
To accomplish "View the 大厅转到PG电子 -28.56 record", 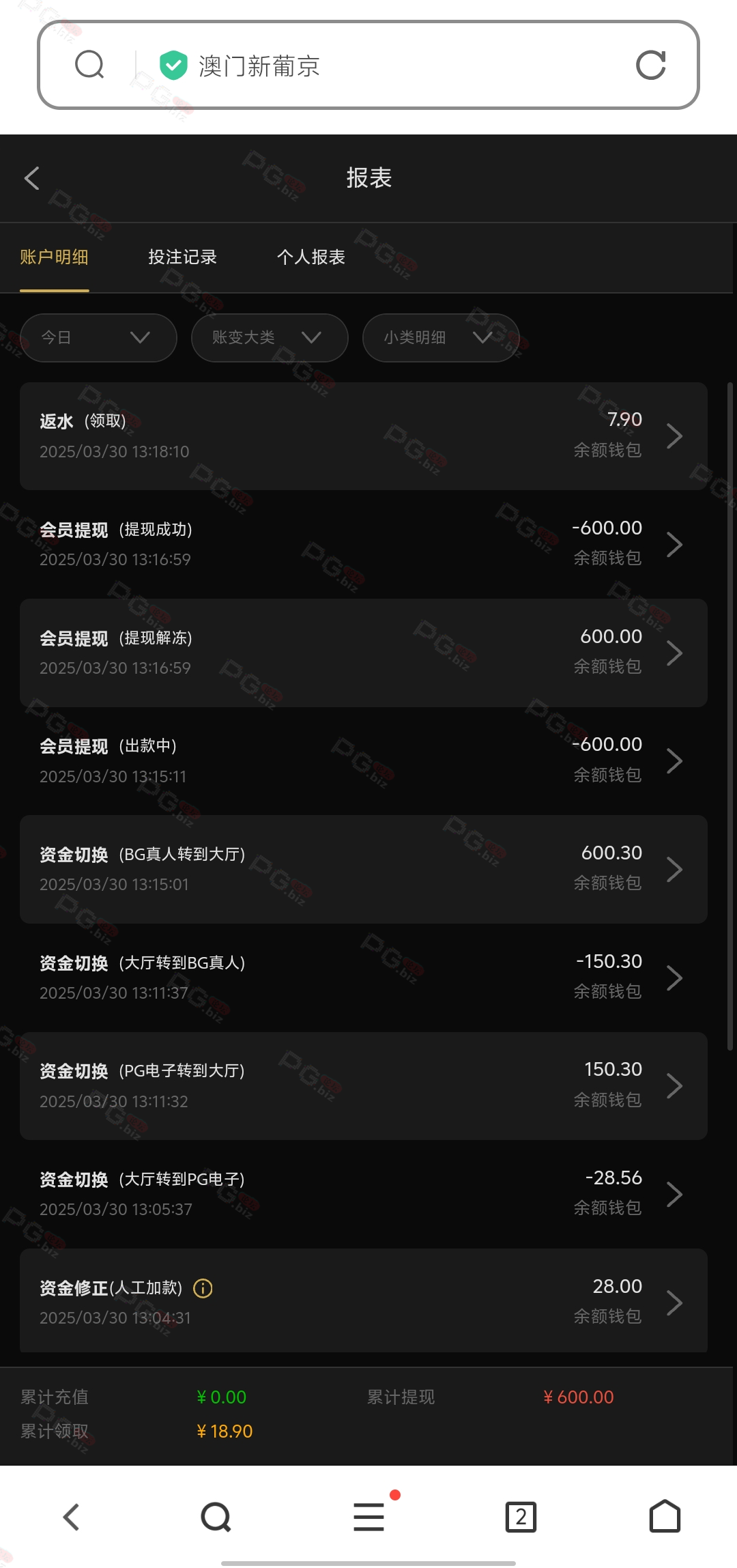I will point(363,1194).
